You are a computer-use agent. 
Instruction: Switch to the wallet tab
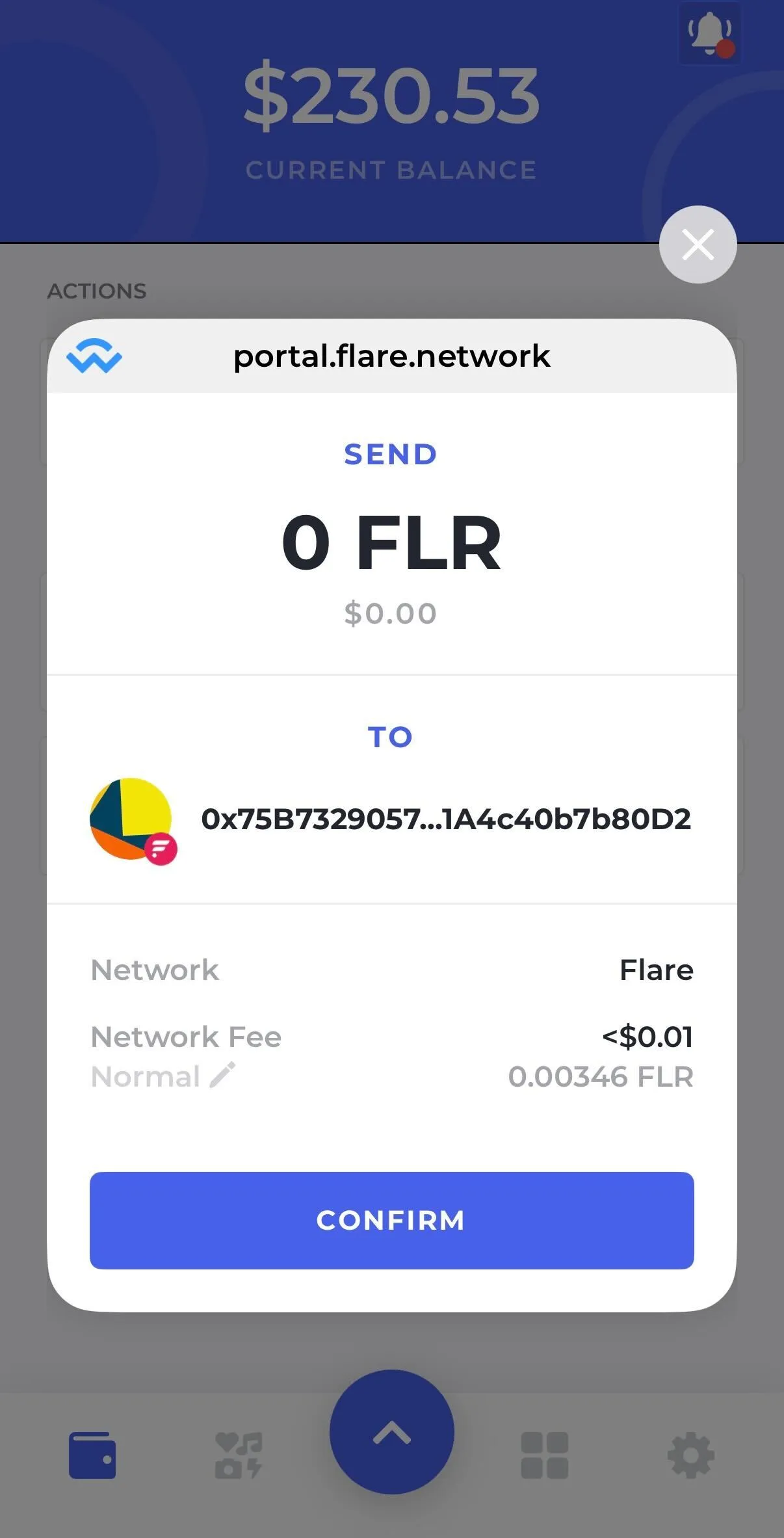(92, 1455)
